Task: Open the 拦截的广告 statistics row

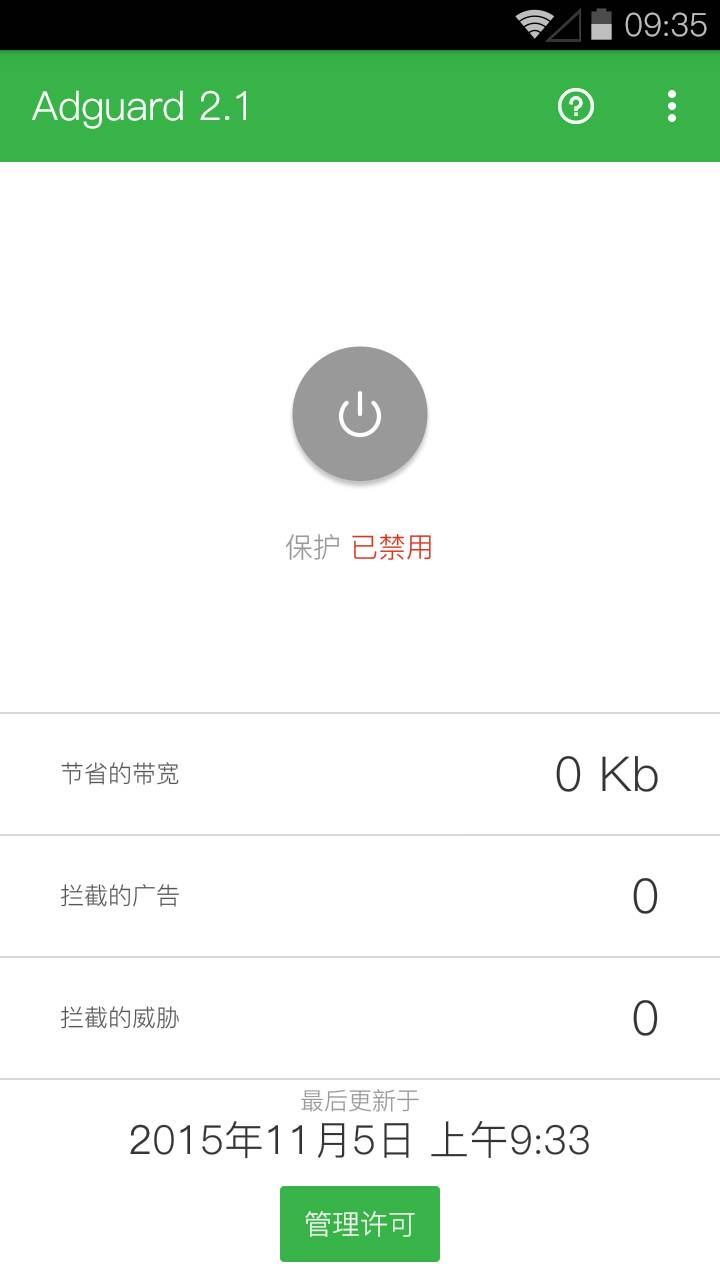Action: [359, 896]
